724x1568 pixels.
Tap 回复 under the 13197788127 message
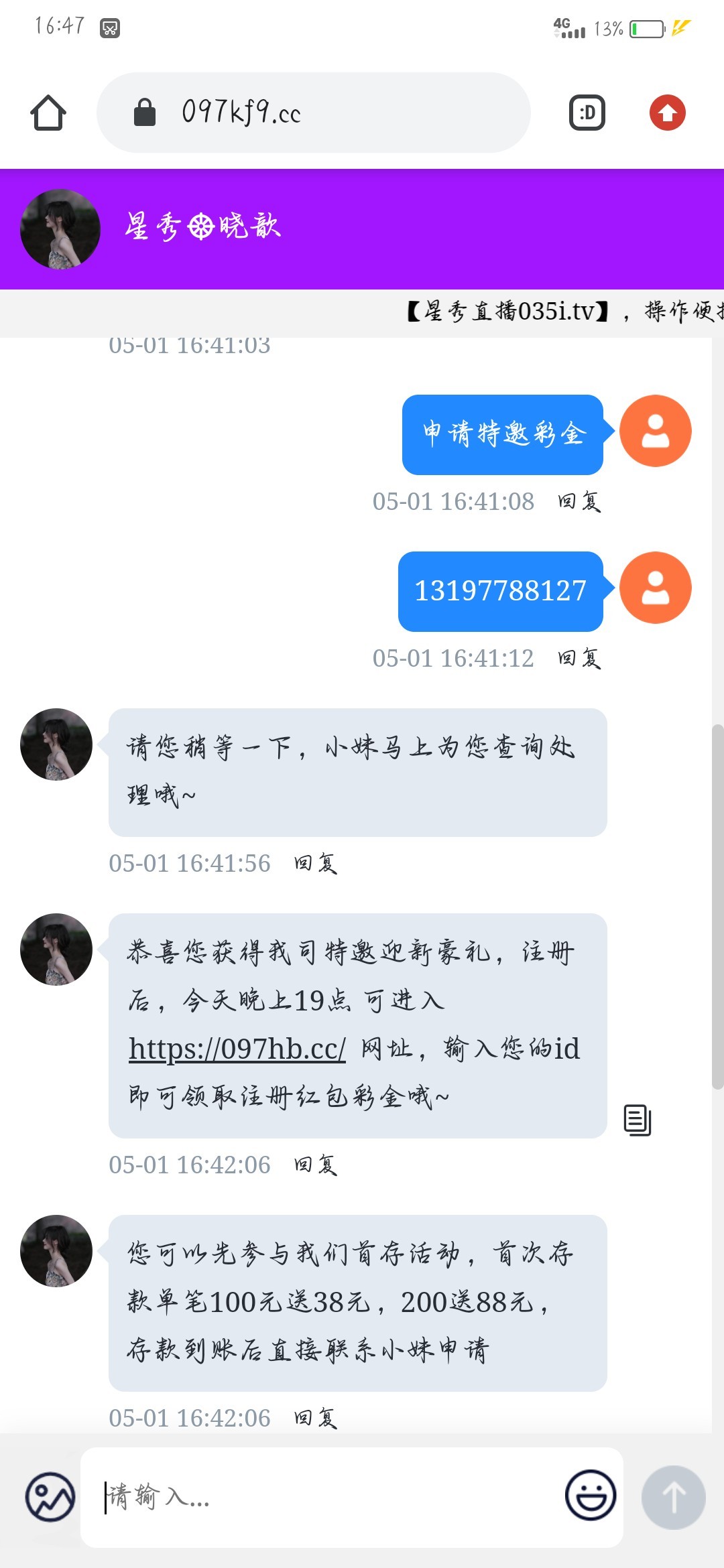click(x=579, y=659)
